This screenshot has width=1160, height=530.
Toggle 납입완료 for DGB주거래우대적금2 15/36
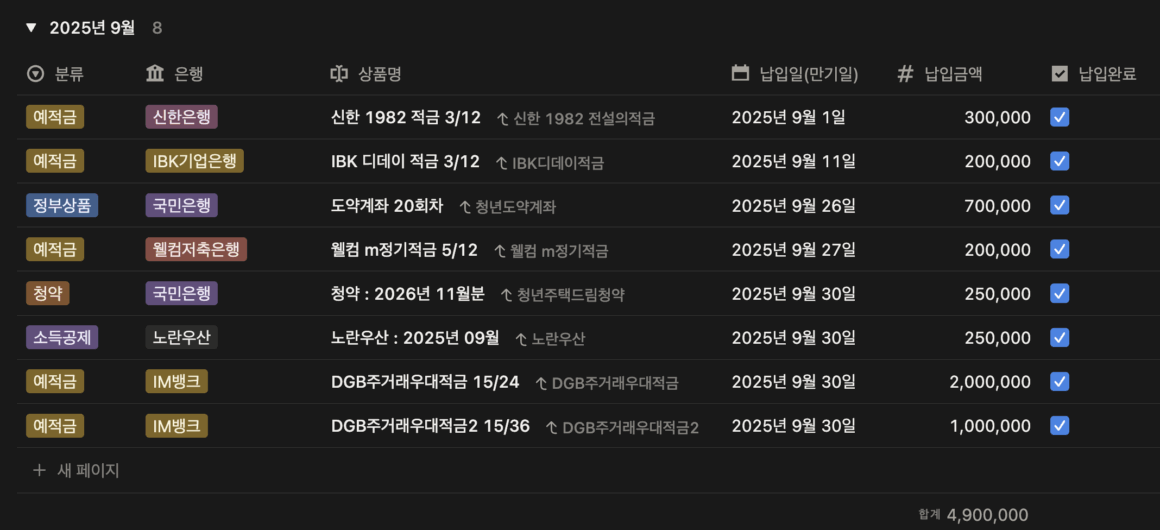click(1060, 425)
